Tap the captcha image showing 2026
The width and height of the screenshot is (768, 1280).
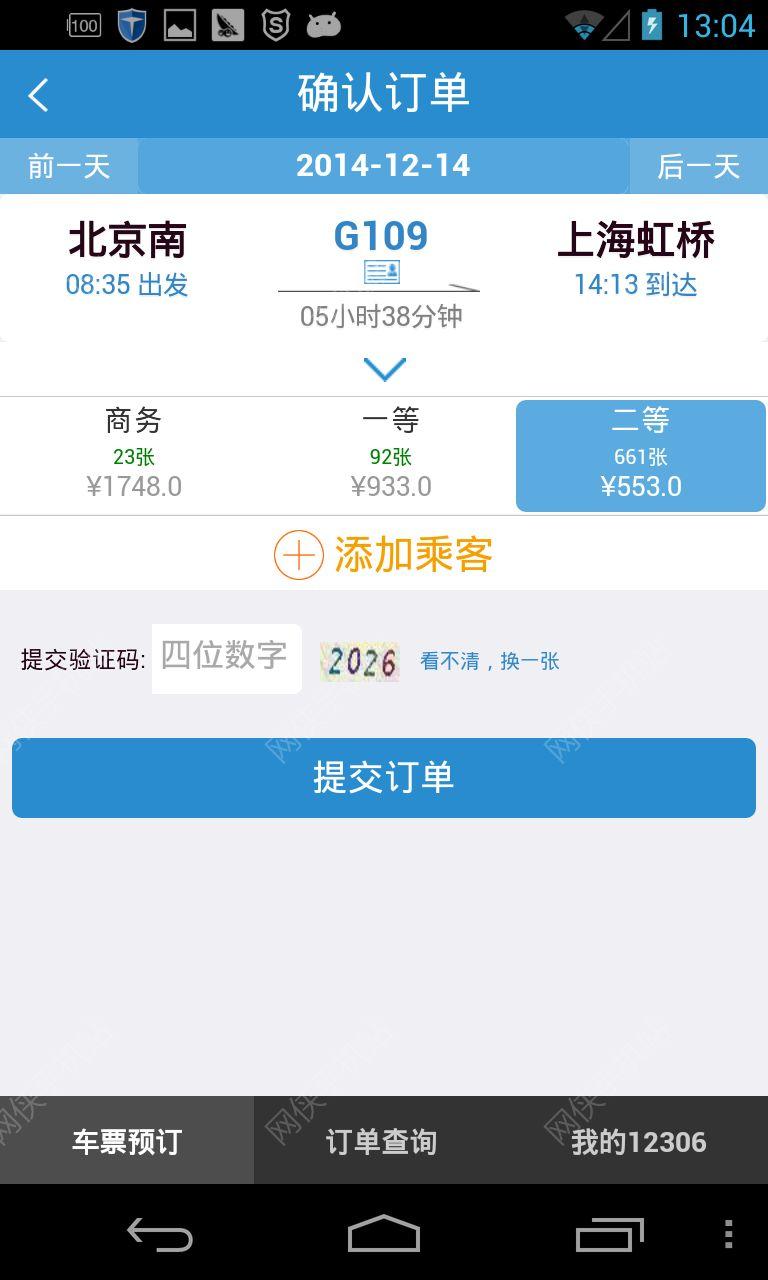[x=359, y=660]
